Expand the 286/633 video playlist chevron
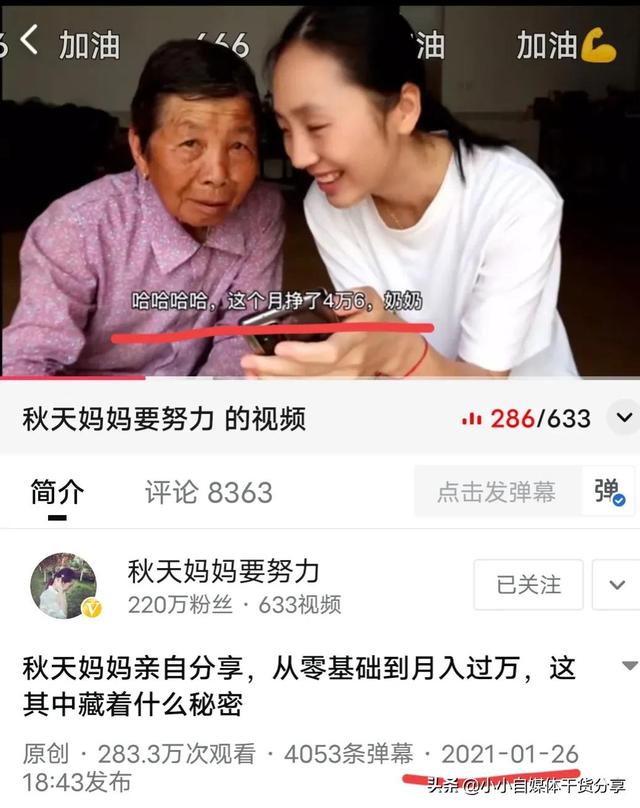This screenshot has width=640, height=808. tap(624, 418)
